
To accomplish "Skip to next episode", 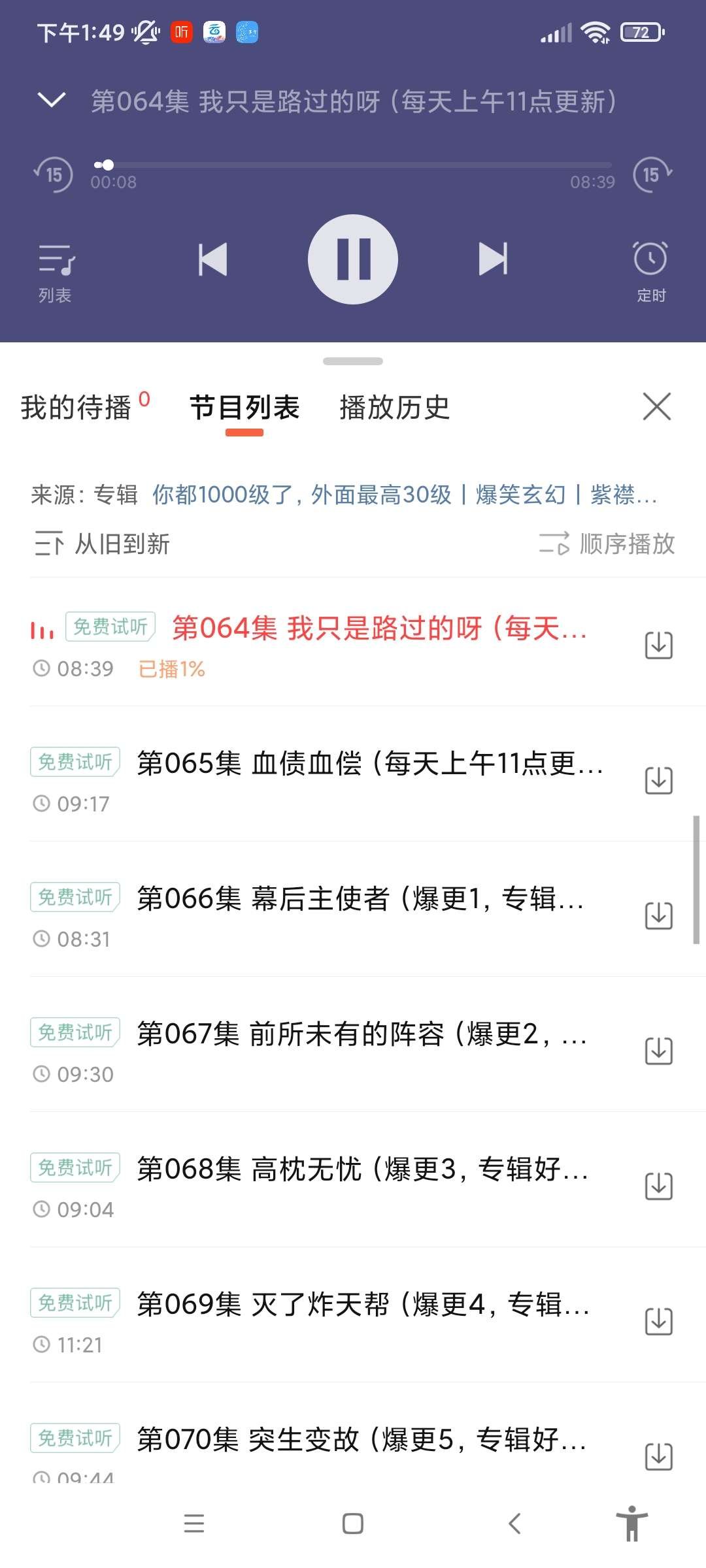I will (493, 259).
